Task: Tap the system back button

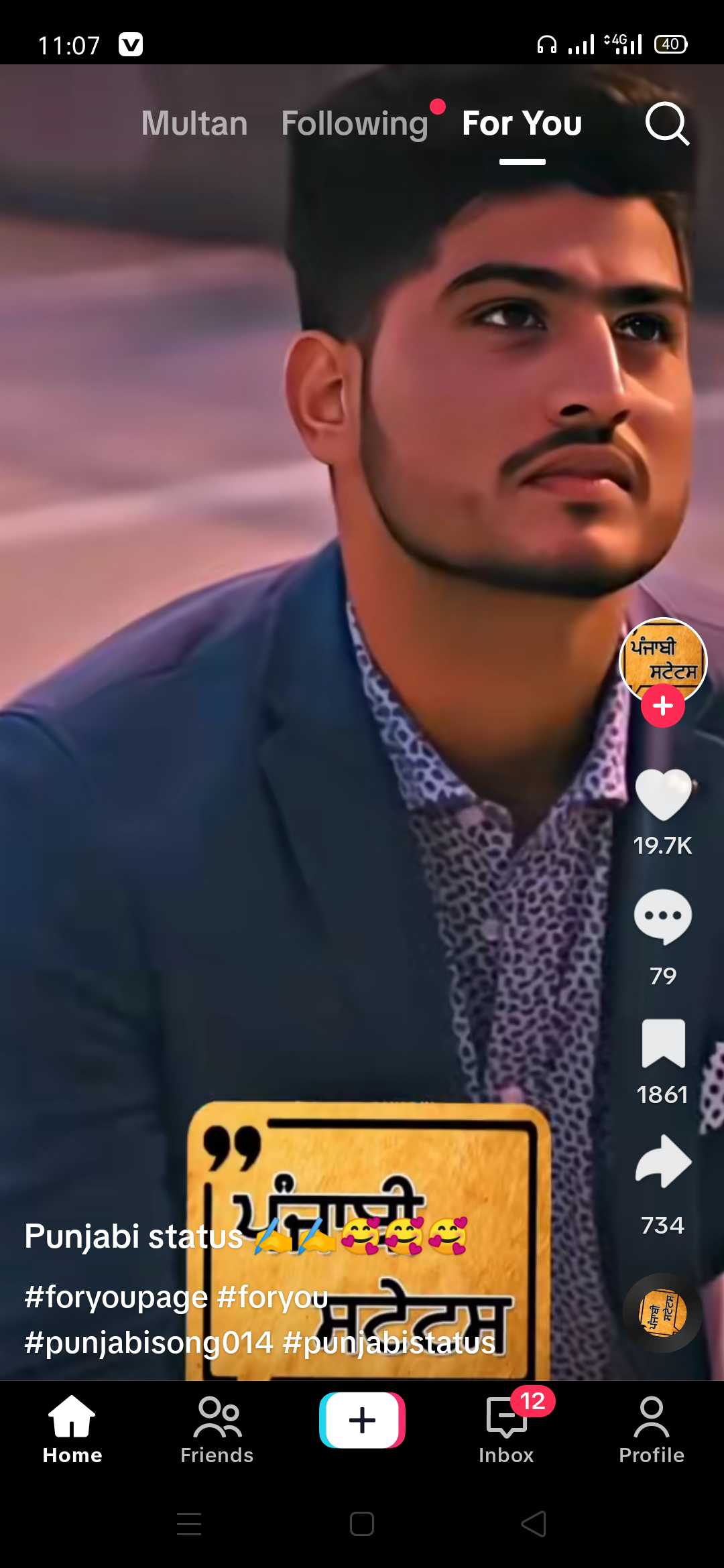Action: (534, 1524)
